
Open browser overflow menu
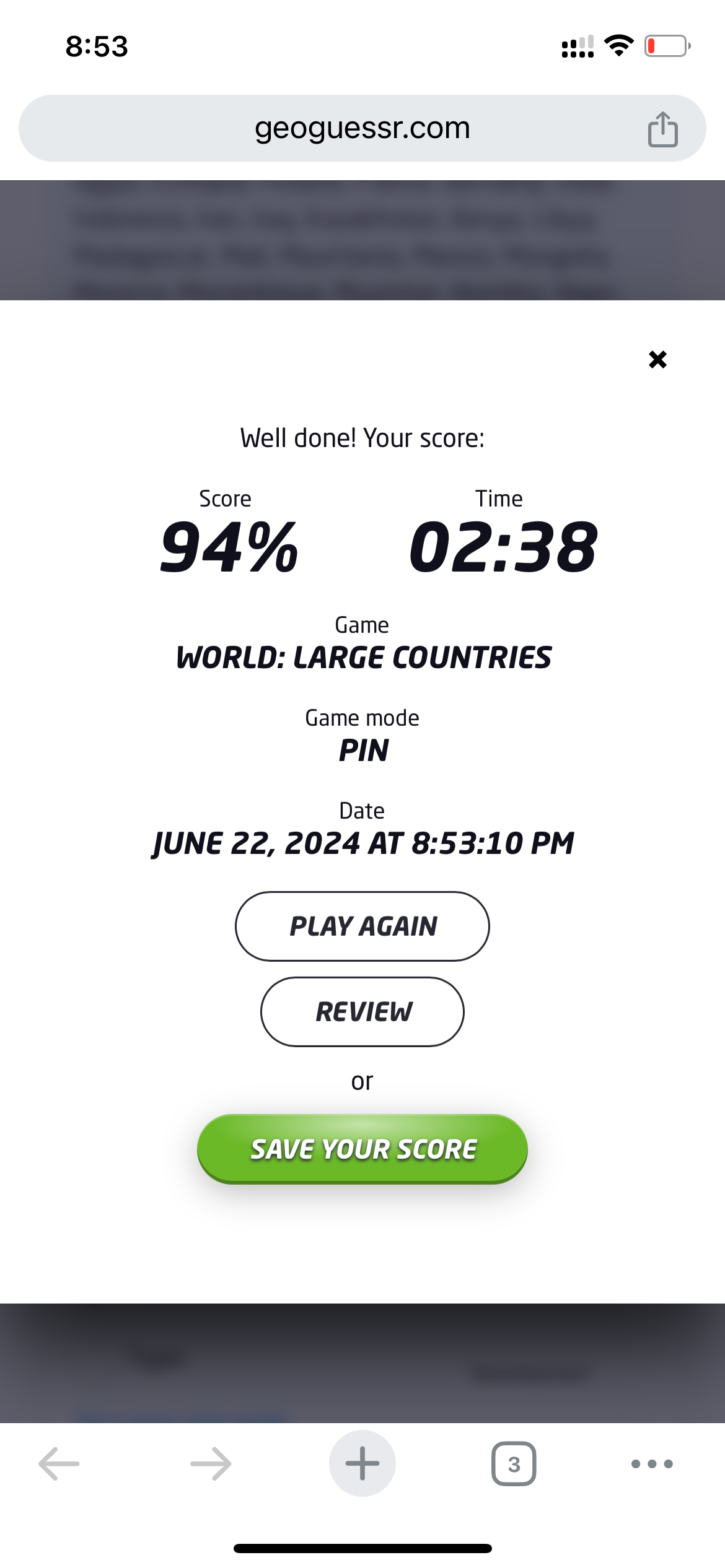click(652, 1464)
